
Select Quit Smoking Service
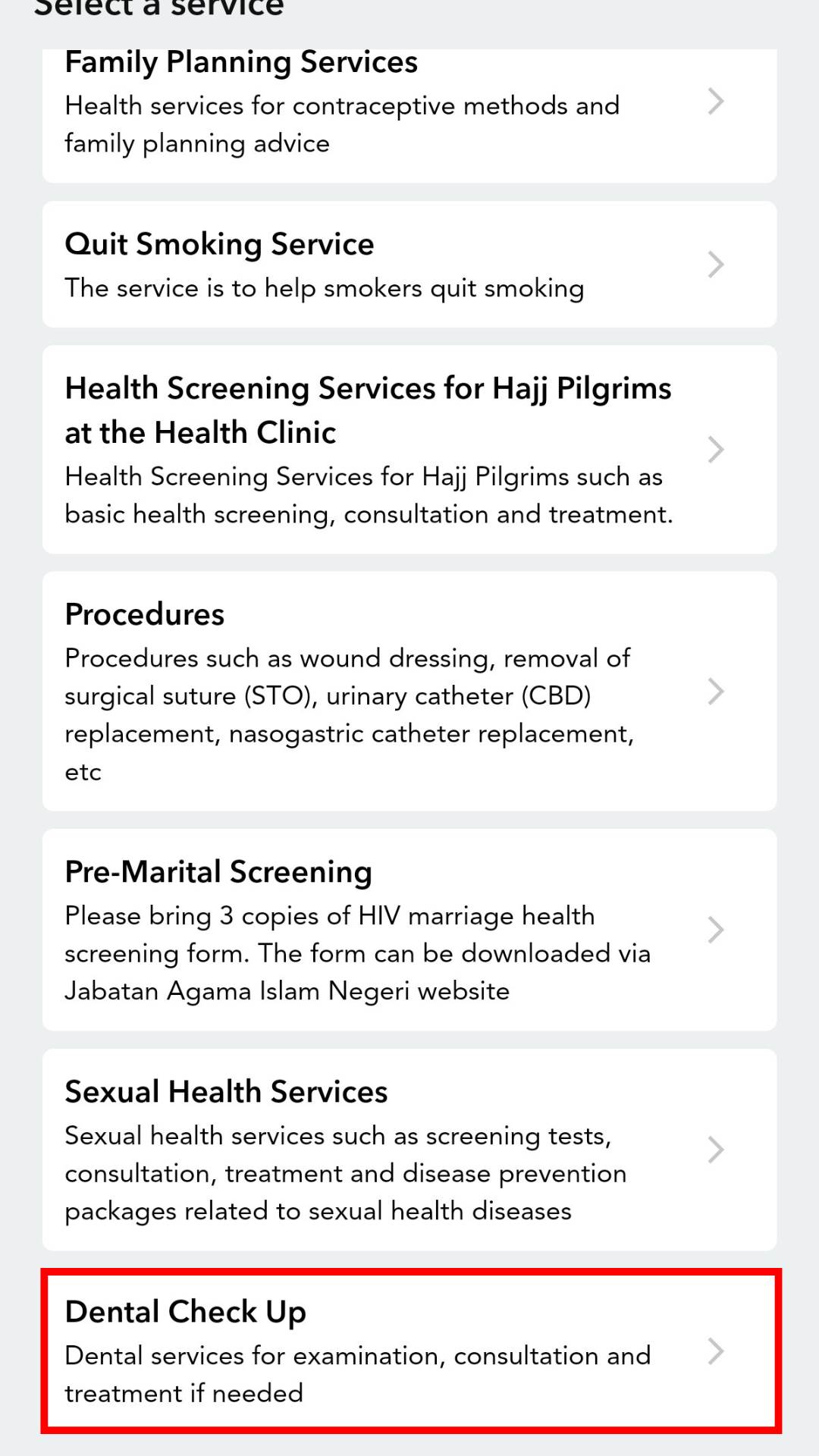point(409,265)
